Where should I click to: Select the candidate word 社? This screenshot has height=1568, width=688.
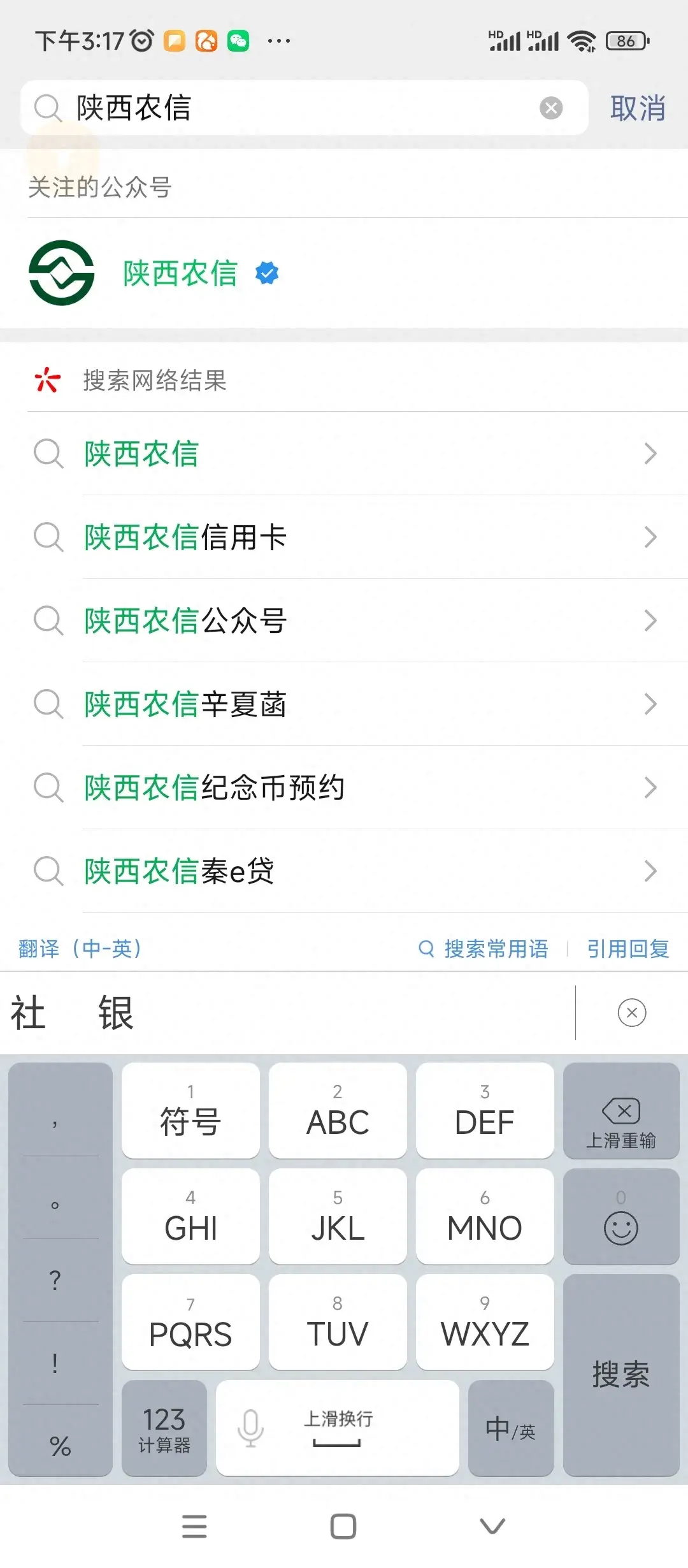[x=27, y=1013]
